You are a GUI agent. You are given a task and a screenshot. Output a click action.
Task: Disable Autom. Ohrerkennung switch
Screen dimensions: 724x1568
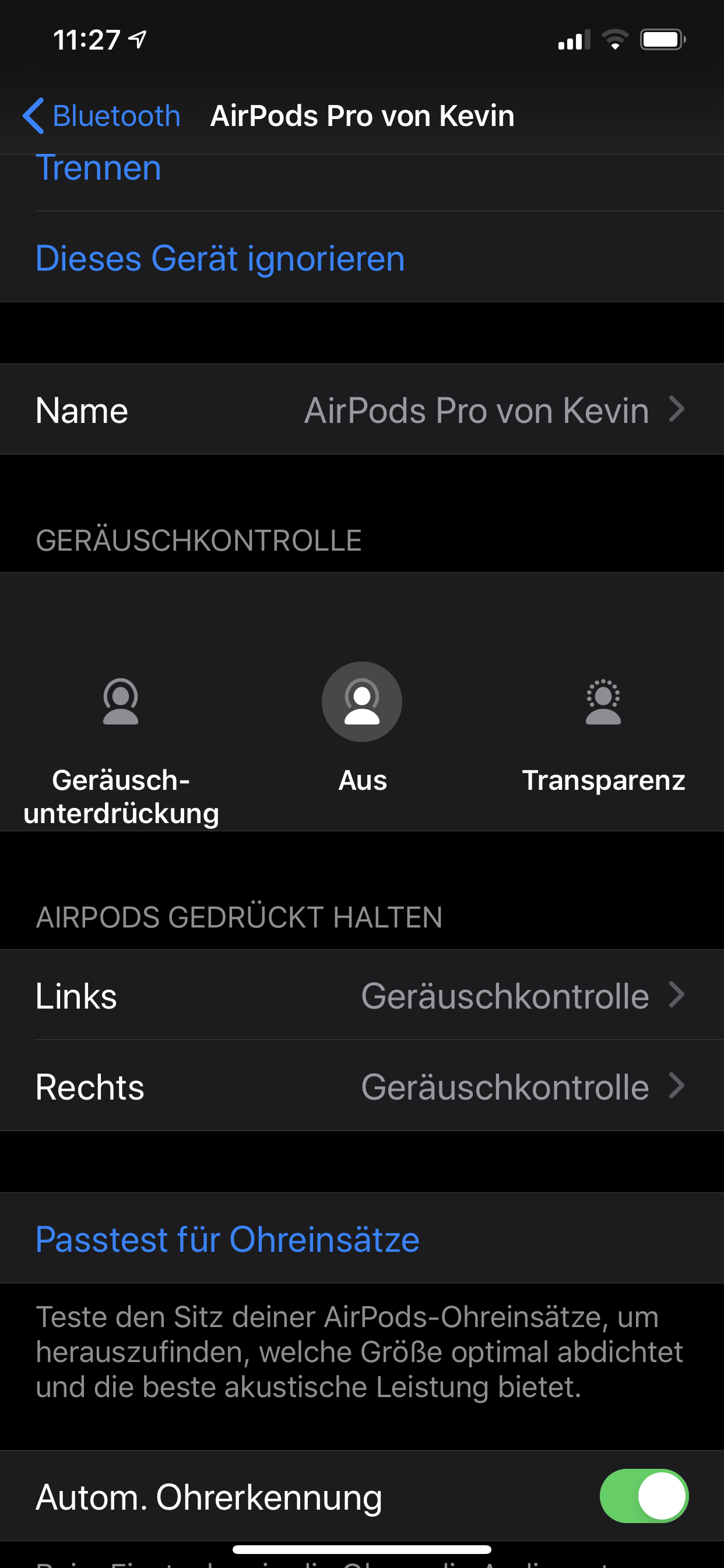tap(644, 1496)
